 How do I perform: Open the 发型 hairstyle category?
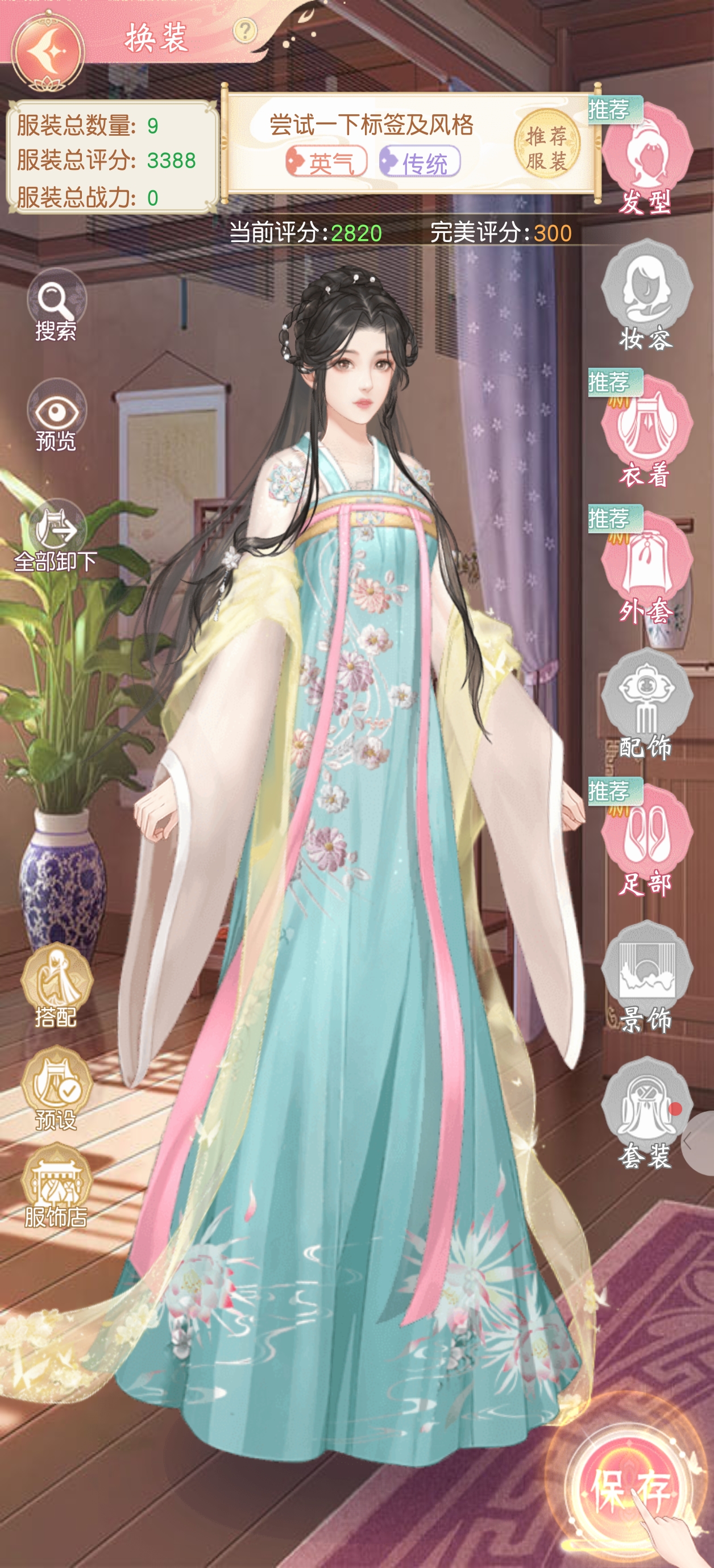tap(646, 159)
